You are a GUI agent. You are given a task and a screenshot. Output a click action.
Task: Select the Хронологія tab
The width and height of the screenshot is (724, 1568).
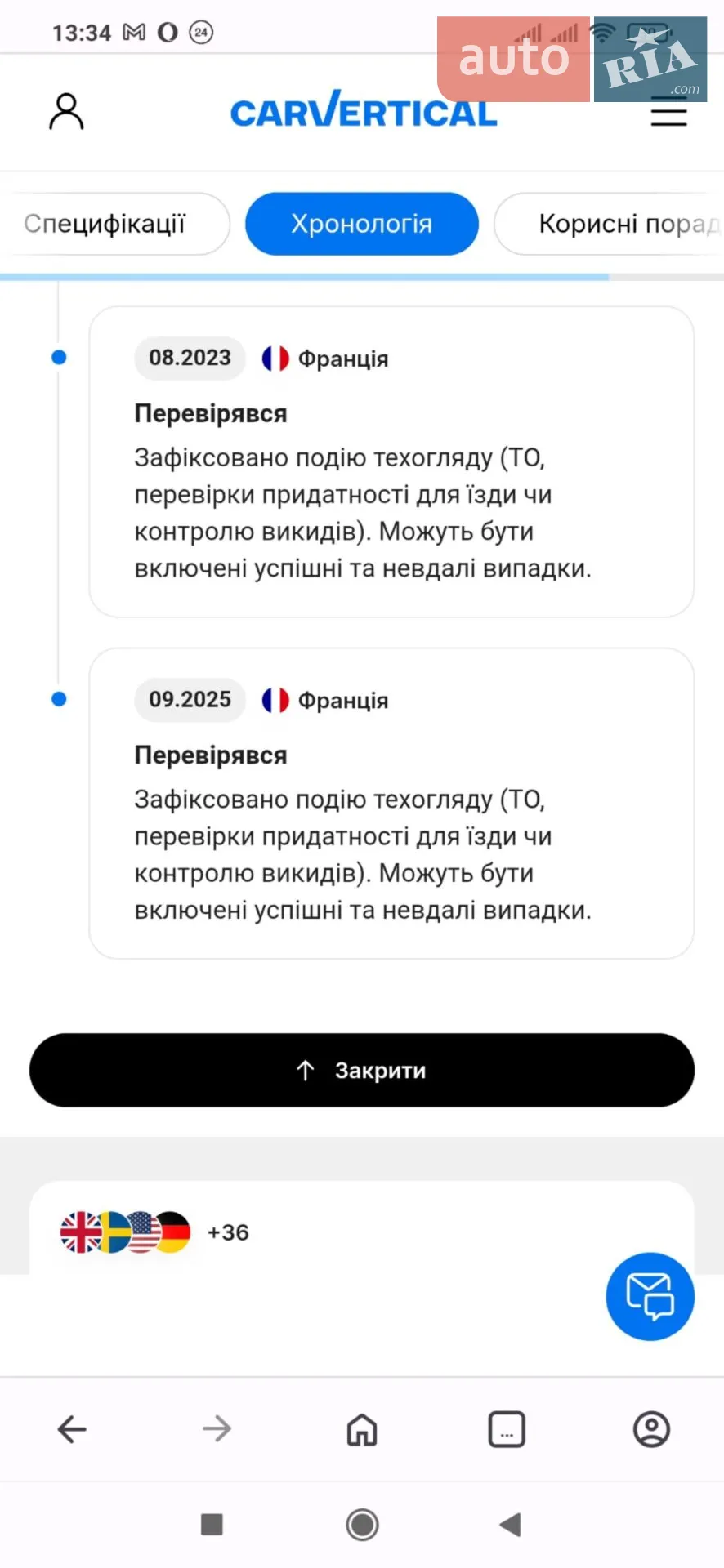[362, 224]
